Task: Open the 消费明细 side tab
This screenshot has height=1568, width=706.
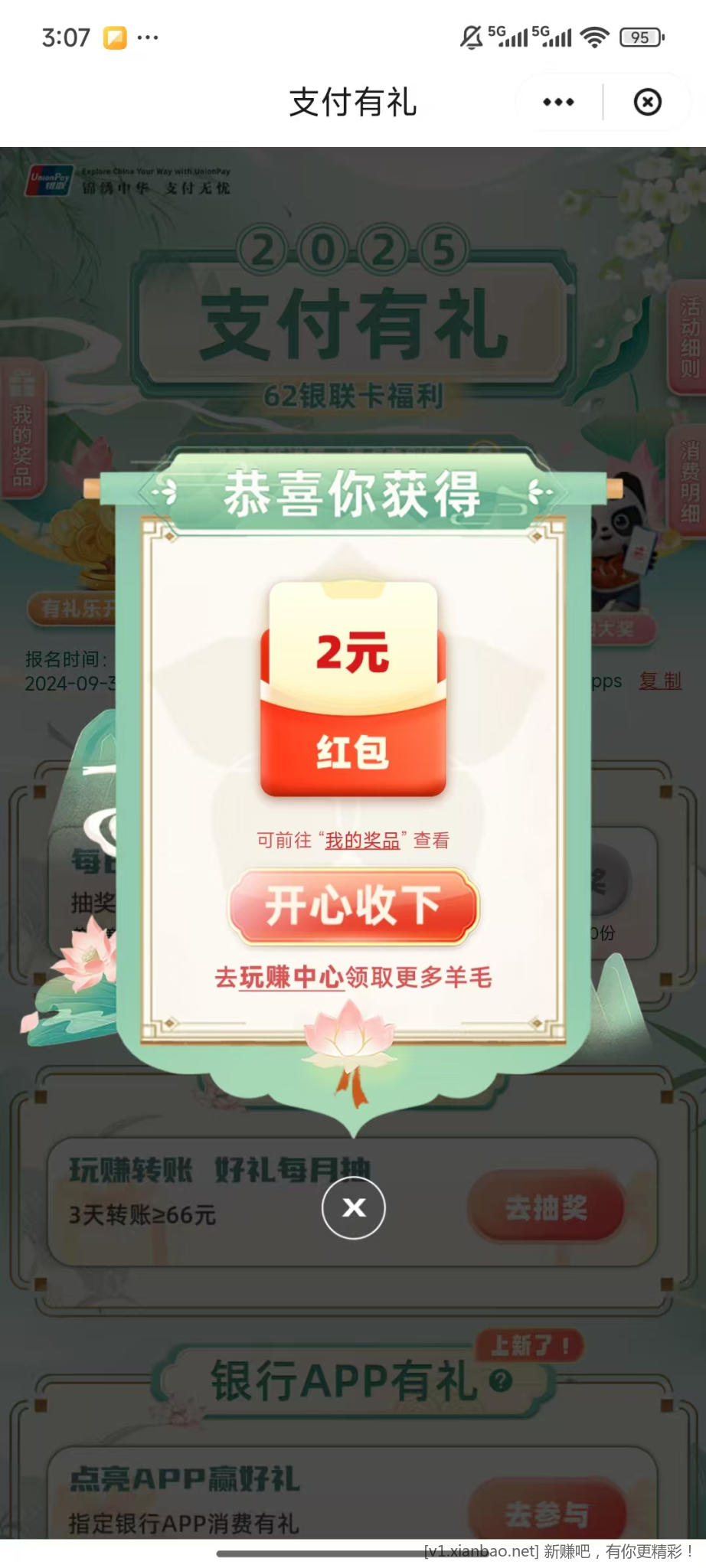Action: point(689,481)
